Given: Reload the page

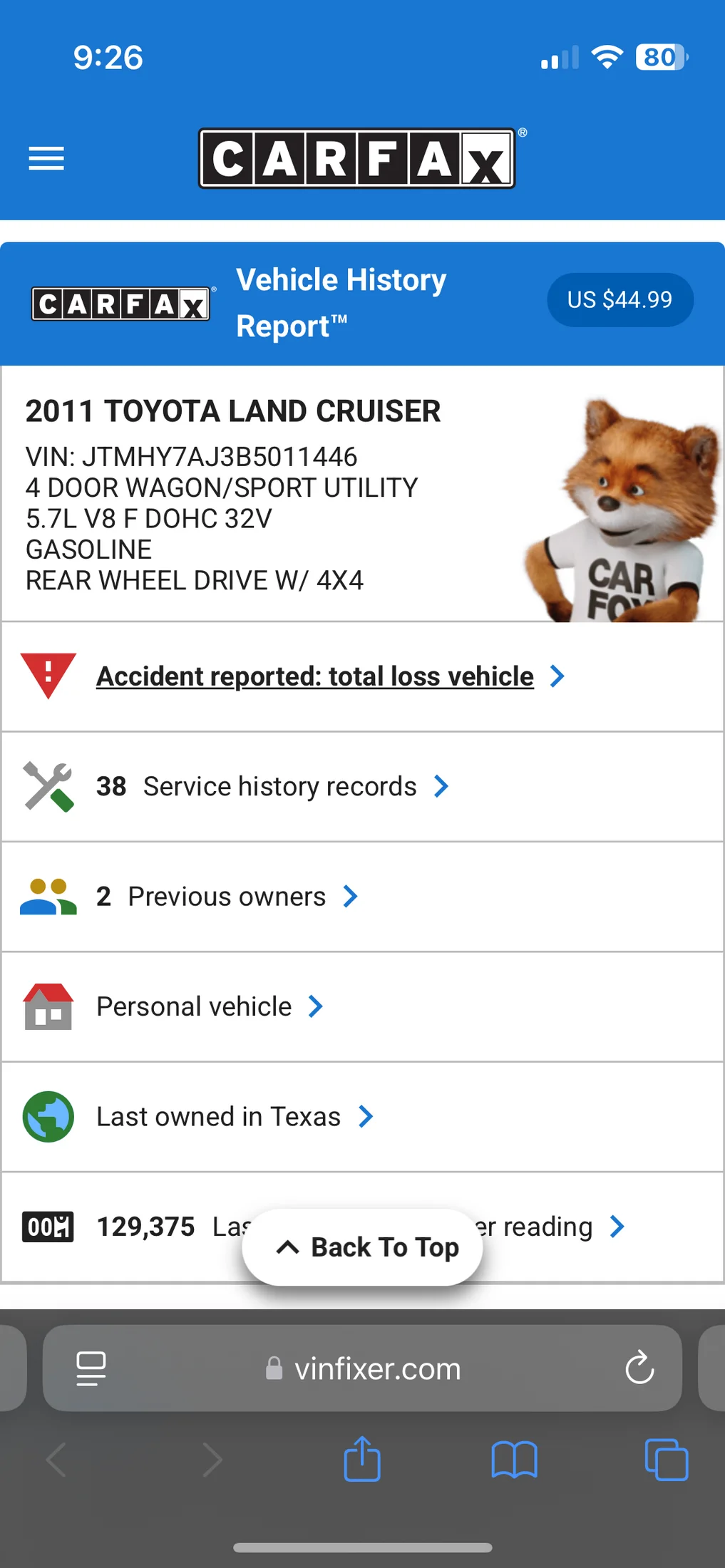Looking at the screenshot, I should pyautogui.click(x=639, y=1368).
